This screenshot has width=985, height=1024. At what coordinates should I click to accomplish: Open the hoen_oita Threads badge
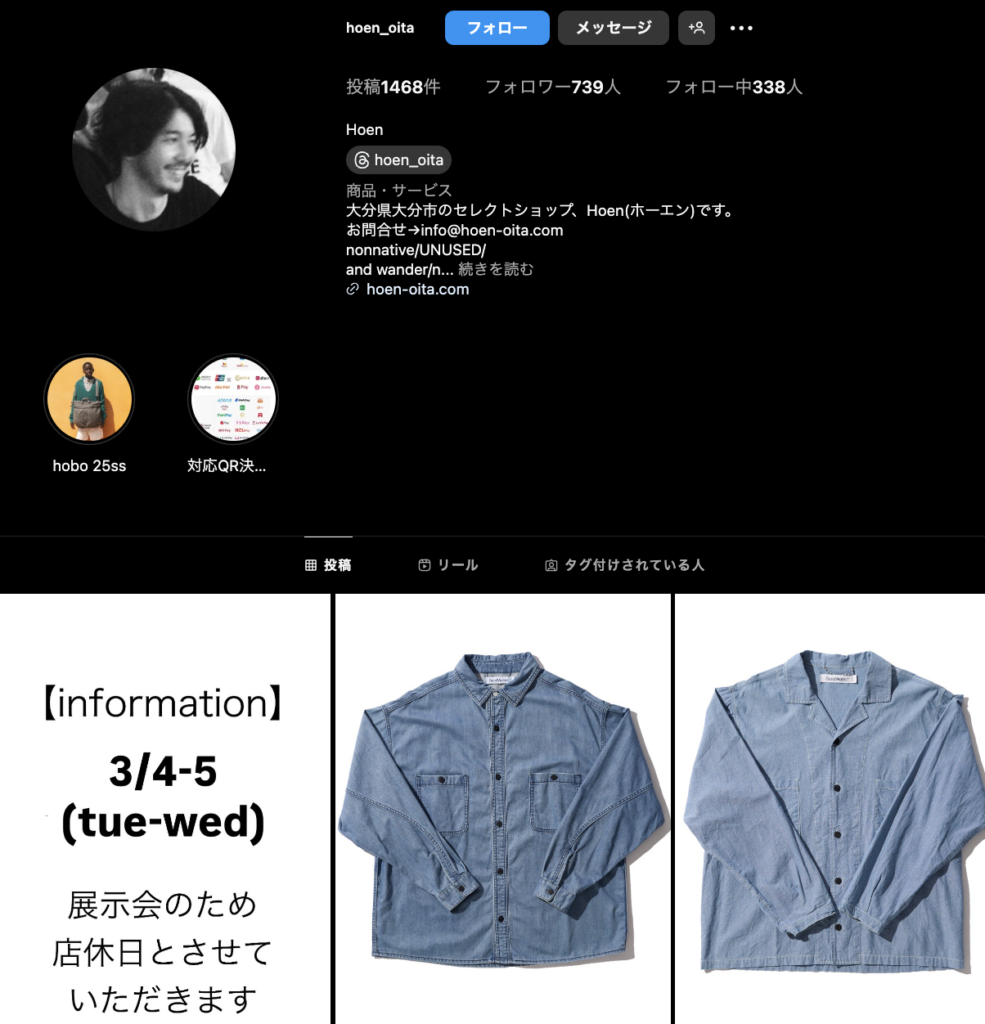pos(399,160)
